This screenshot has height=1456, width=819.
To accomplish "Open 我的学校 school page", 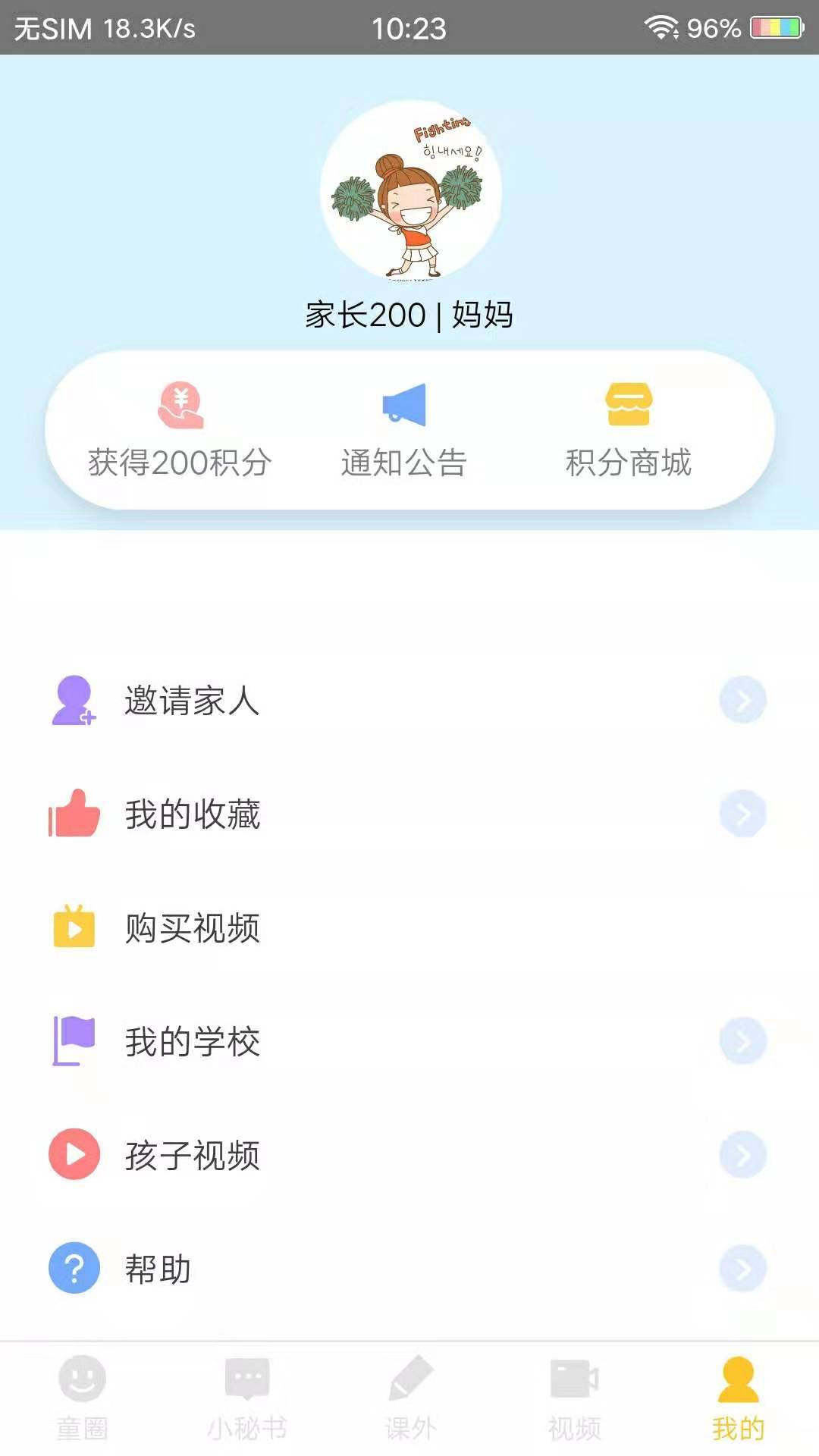I will (409, 1041).
